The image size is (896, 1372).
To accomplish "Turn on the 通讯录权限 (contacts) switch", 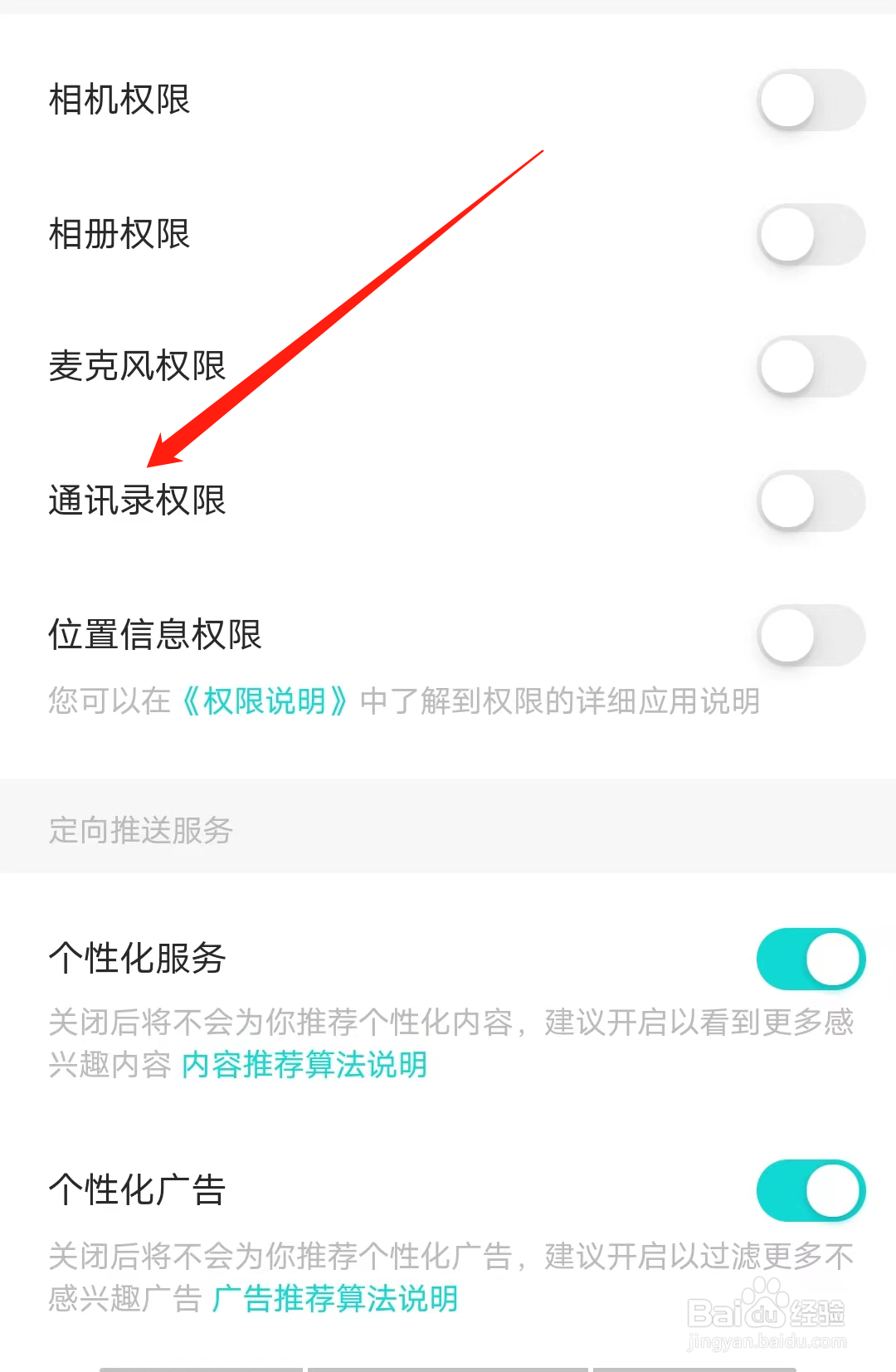I will pos(809,502).
